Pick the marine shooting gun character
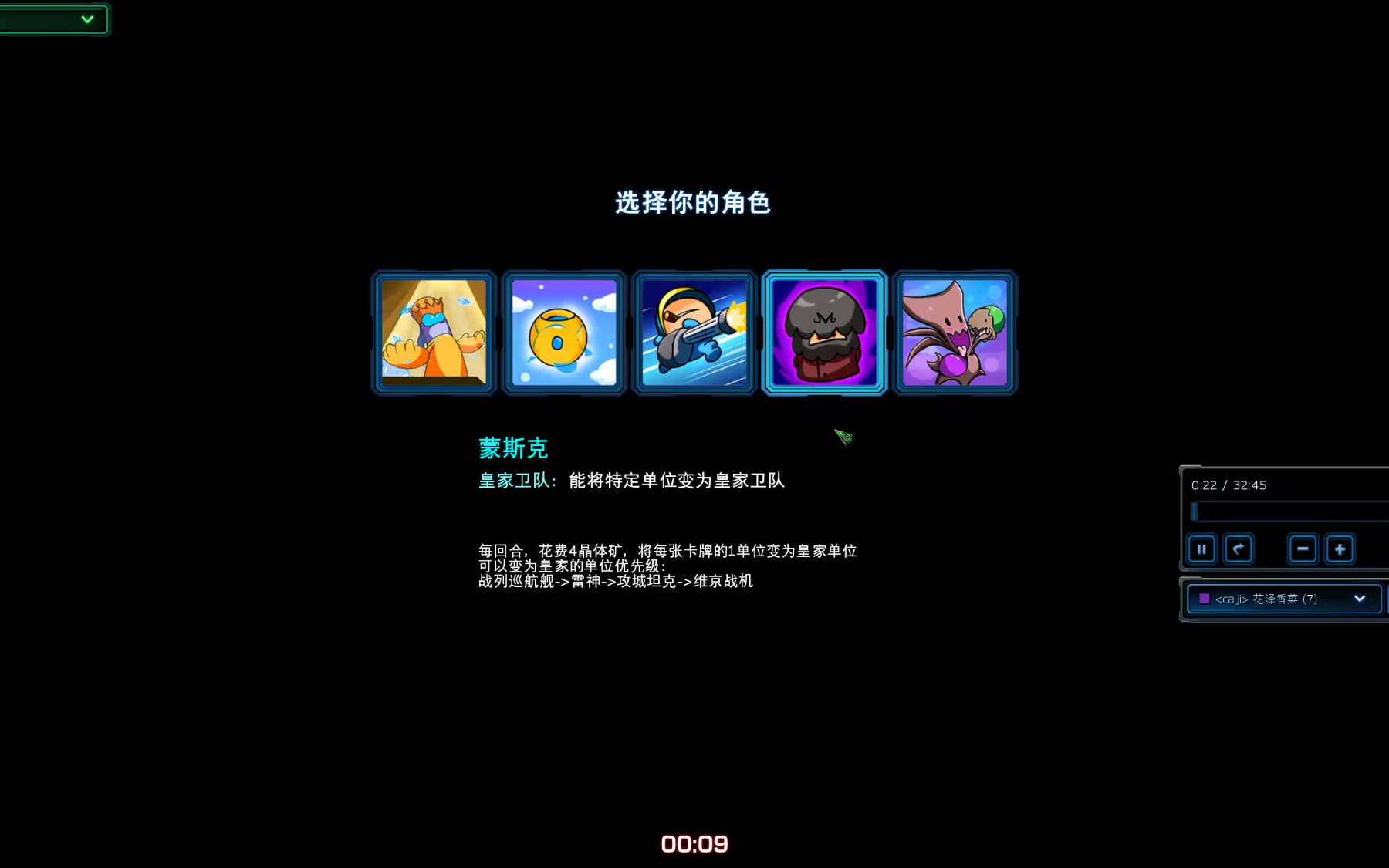This screenshot has height=868, width=1389. point(694,333)
